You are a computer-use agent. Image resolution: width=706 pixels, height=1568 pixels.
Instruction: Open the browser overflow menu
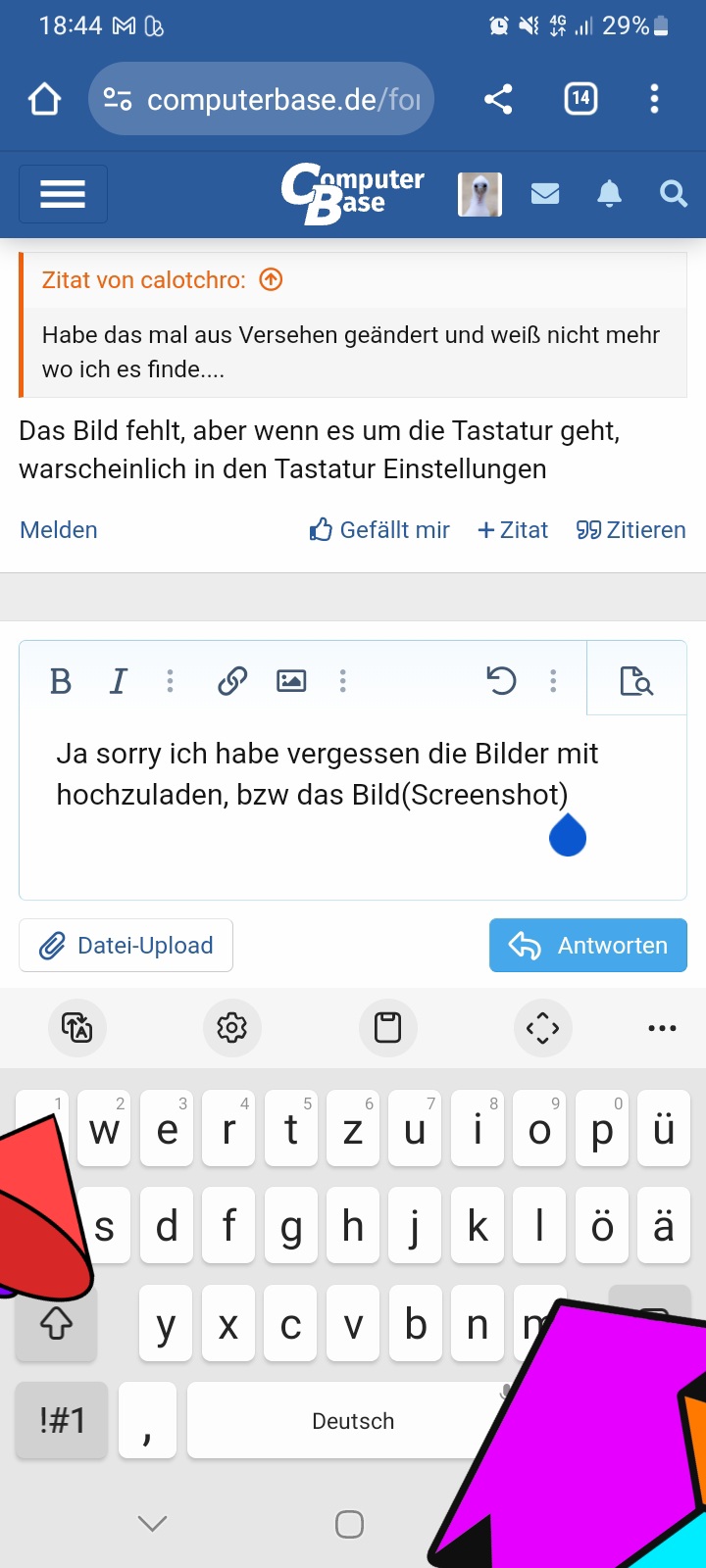coord(654,99)
